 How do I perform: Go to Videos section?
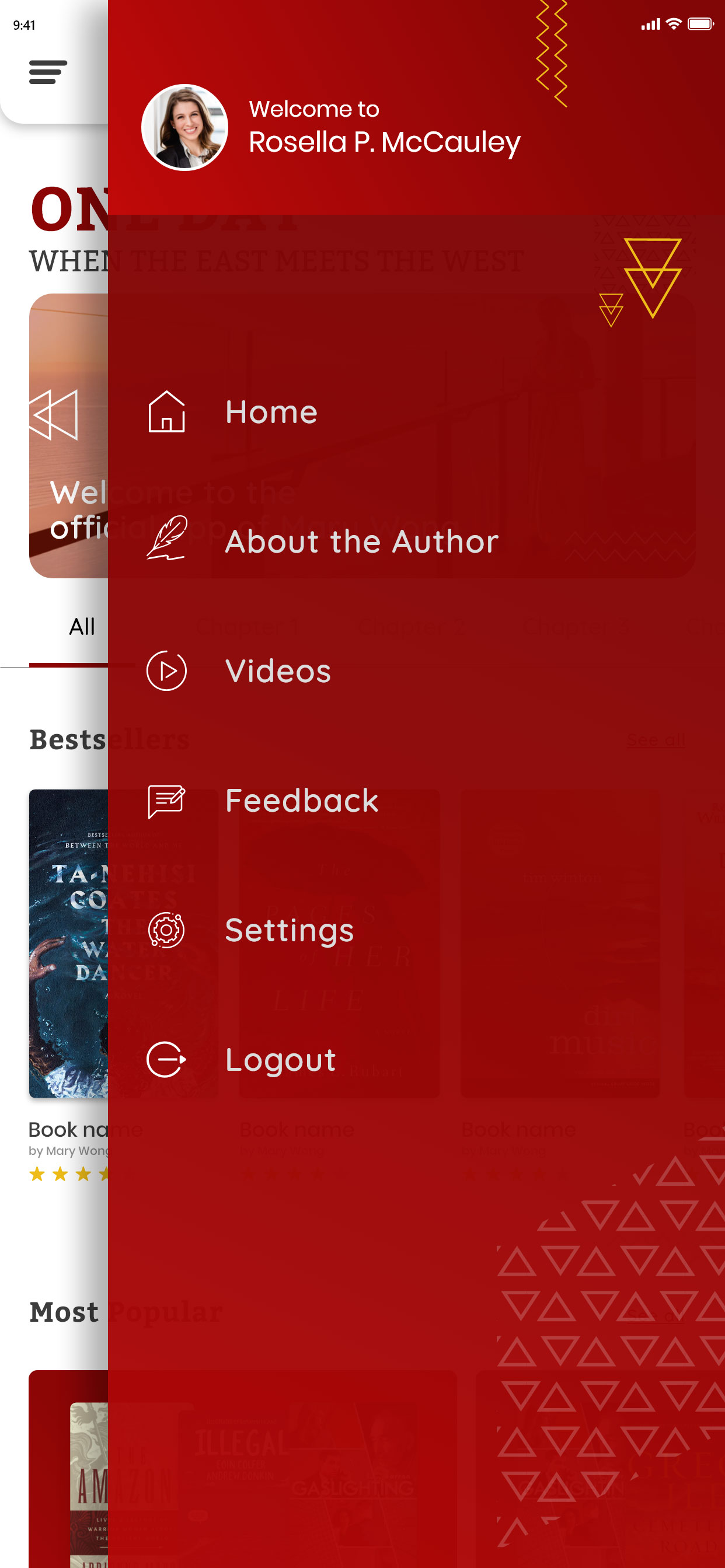click(278, 670)
